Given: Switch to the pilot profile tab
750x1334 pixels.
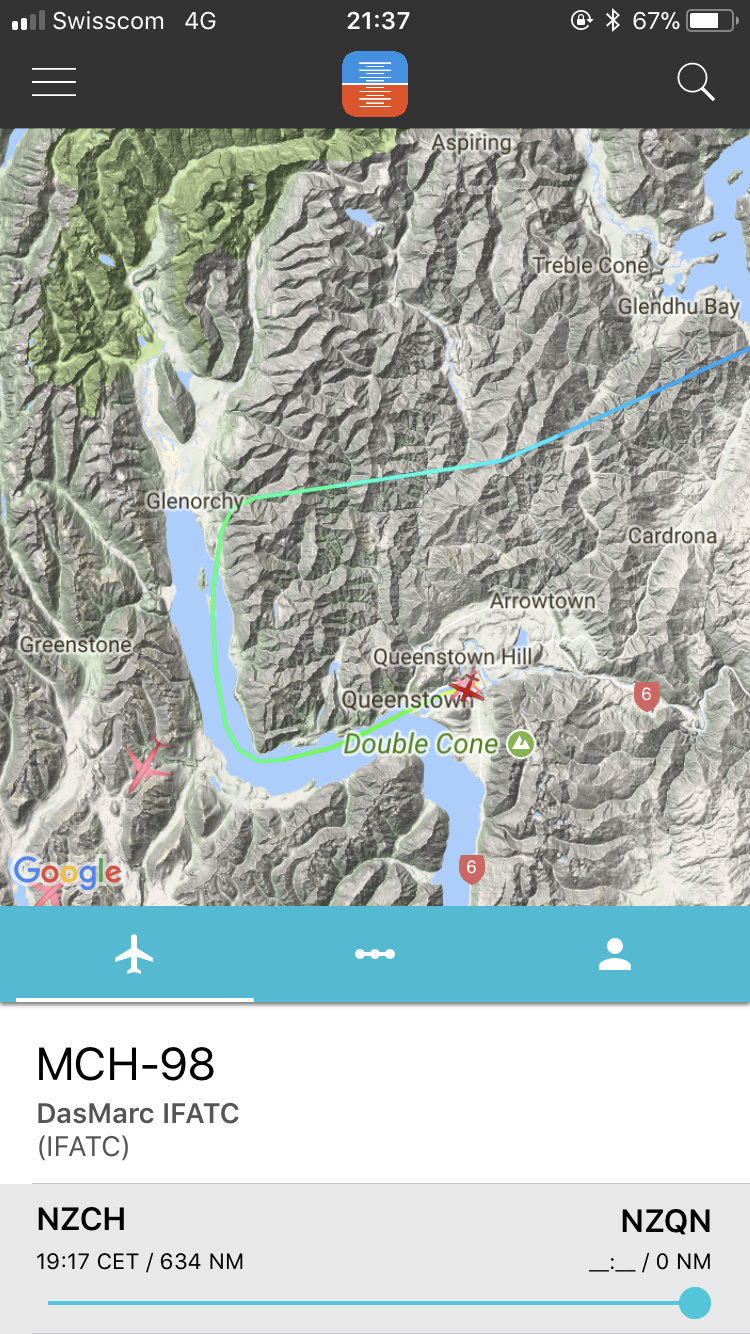Looking at the screenshot, I should coord(614,955).
